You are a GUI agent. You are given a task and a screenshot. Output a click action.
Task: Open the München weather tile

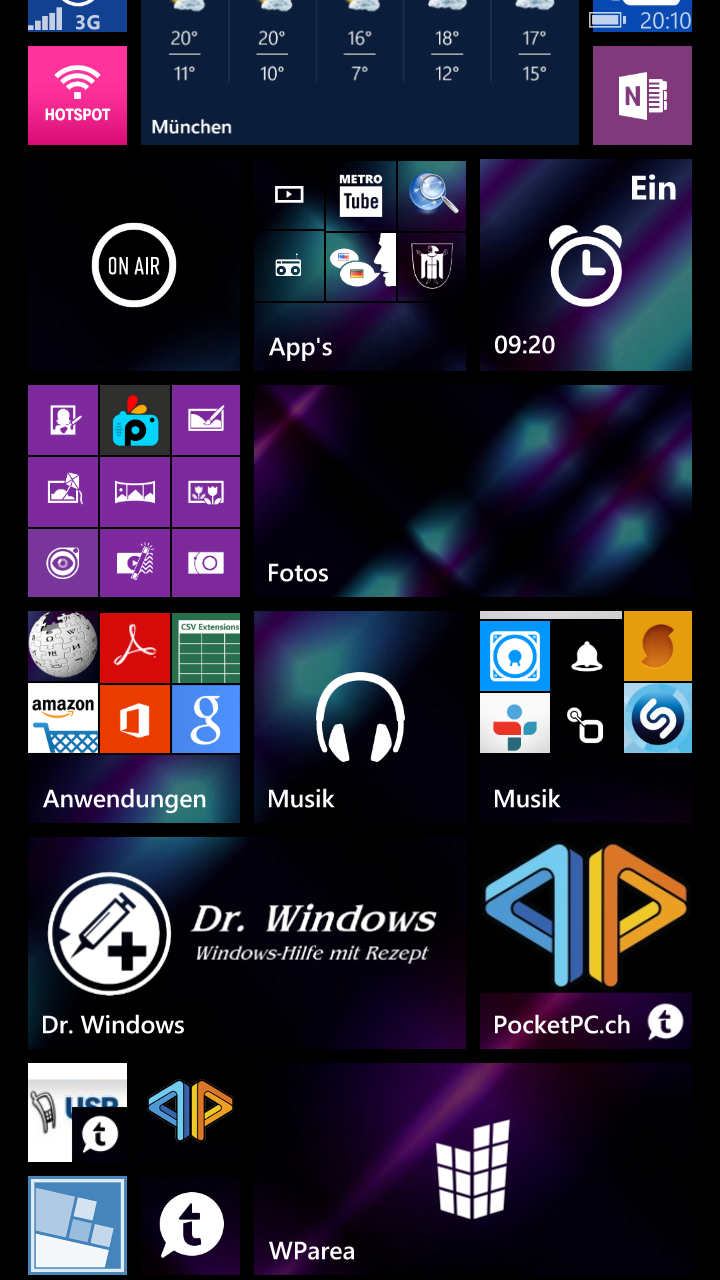click(x=360, y=72)
